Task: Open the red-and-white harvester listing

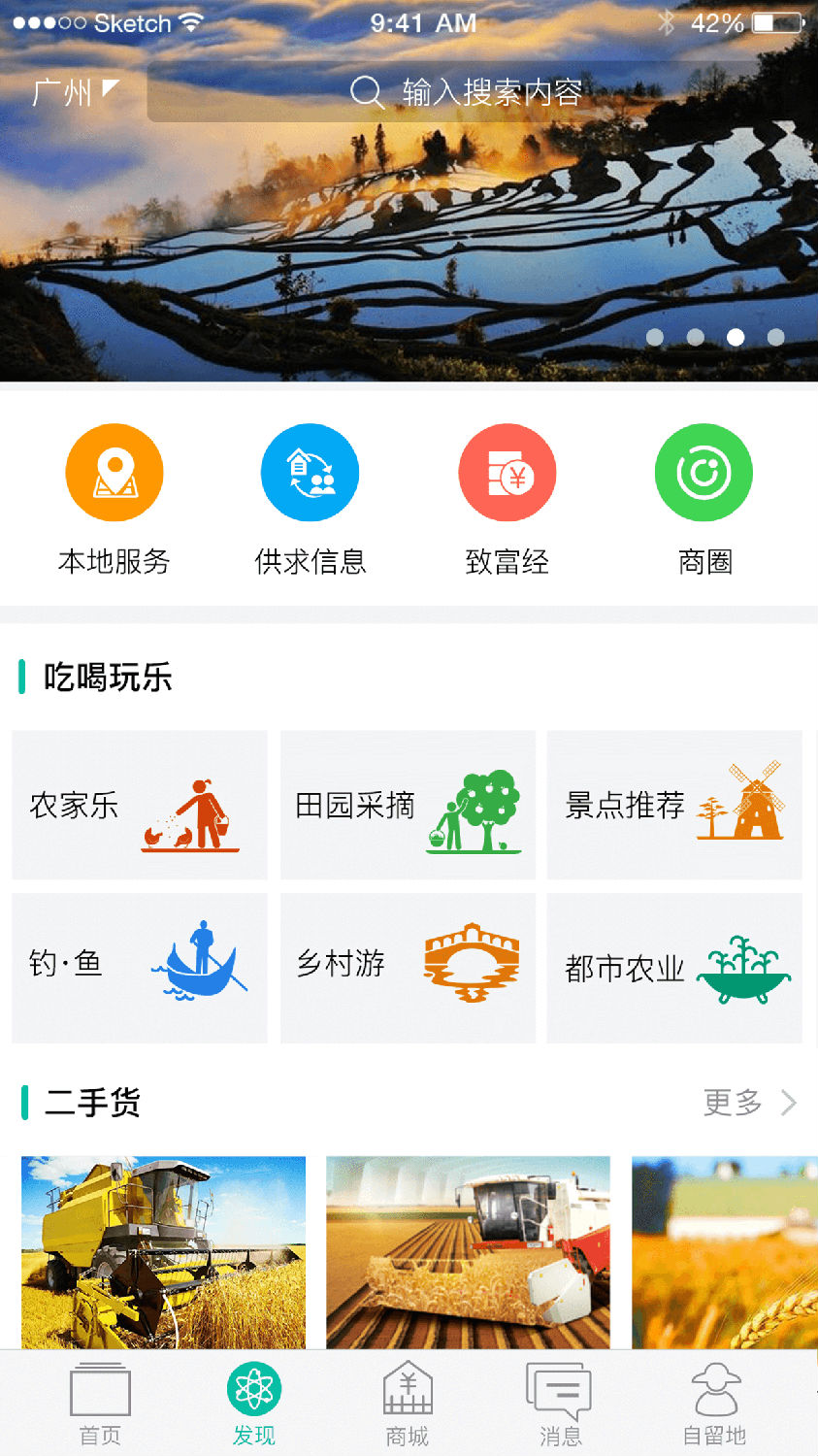Action: pos(468,1252)
